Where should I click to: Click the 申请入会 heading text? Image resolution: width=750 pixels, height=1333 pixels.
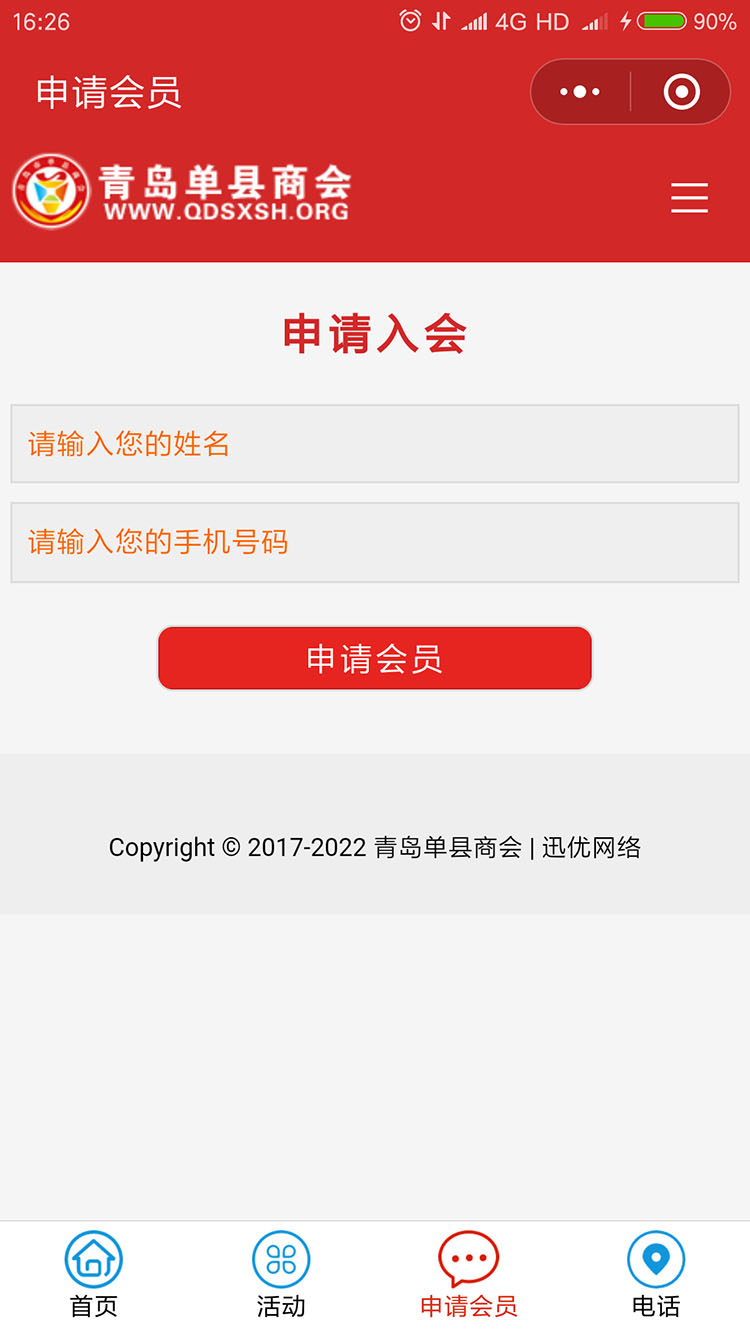[375, 335]
